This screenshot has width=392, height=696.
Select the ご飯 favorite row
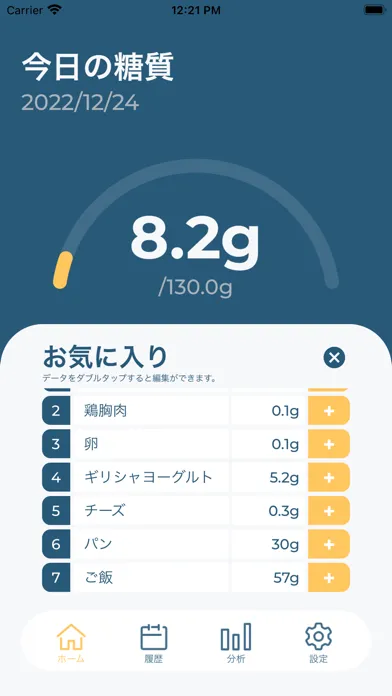[175, 577]
